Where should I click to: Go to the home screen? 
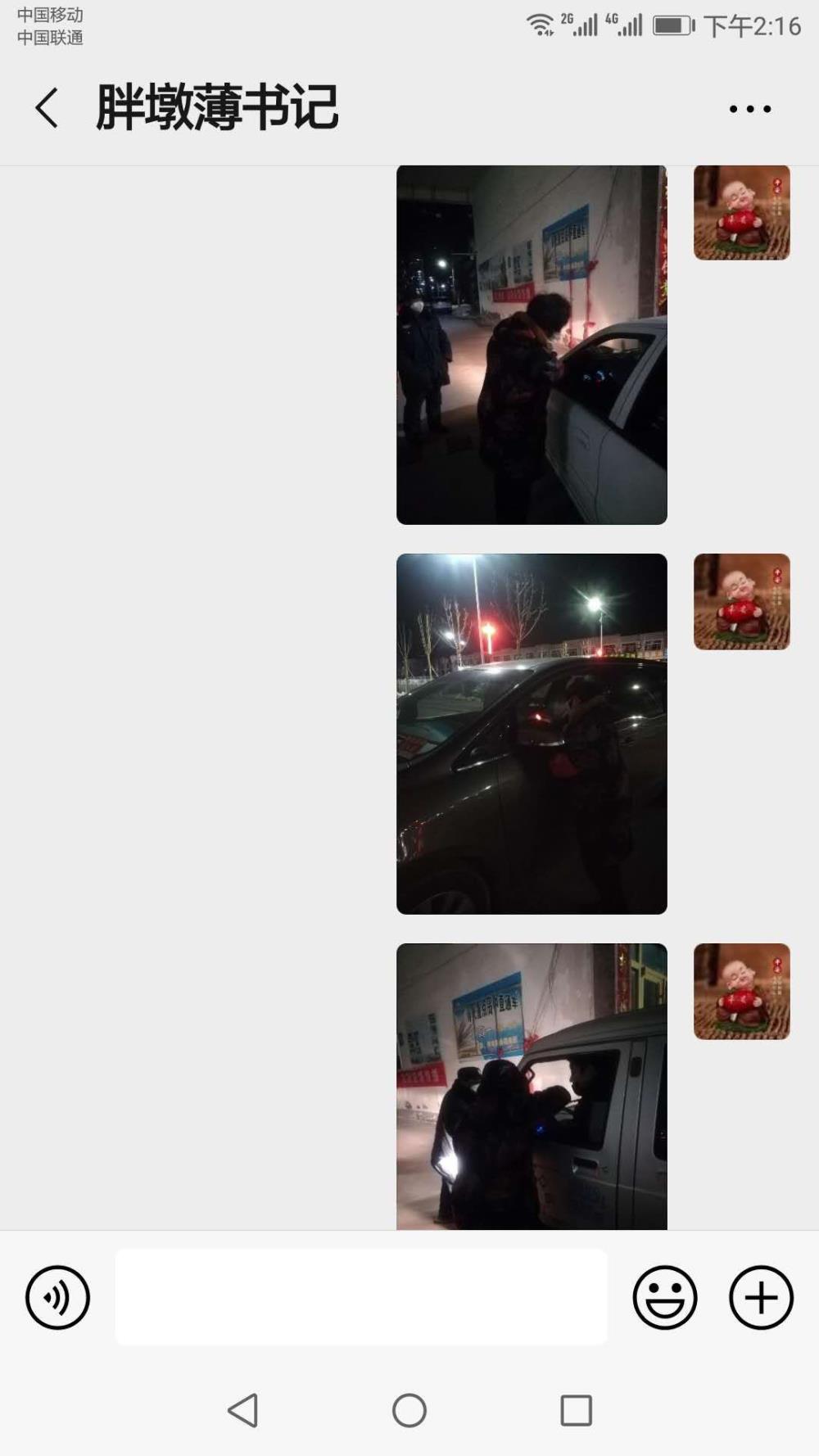point(409,1410)
